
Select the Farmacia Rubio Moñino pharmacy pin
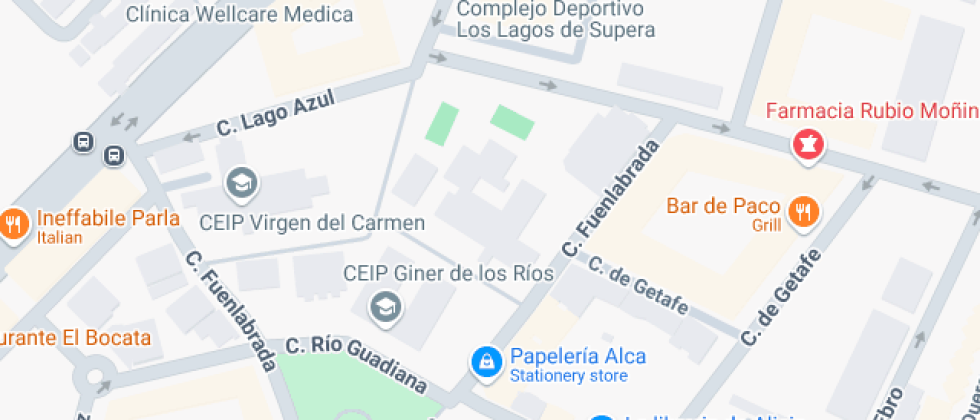(807, 145)
